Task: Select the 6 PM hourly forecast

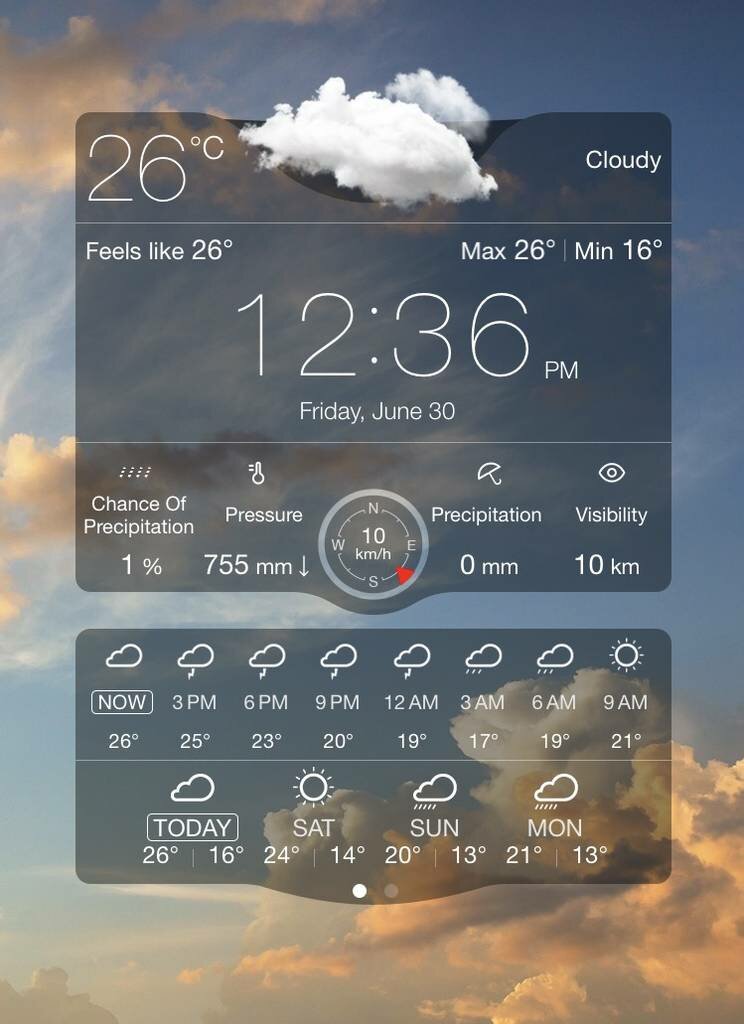Action: tap(266, 701)
